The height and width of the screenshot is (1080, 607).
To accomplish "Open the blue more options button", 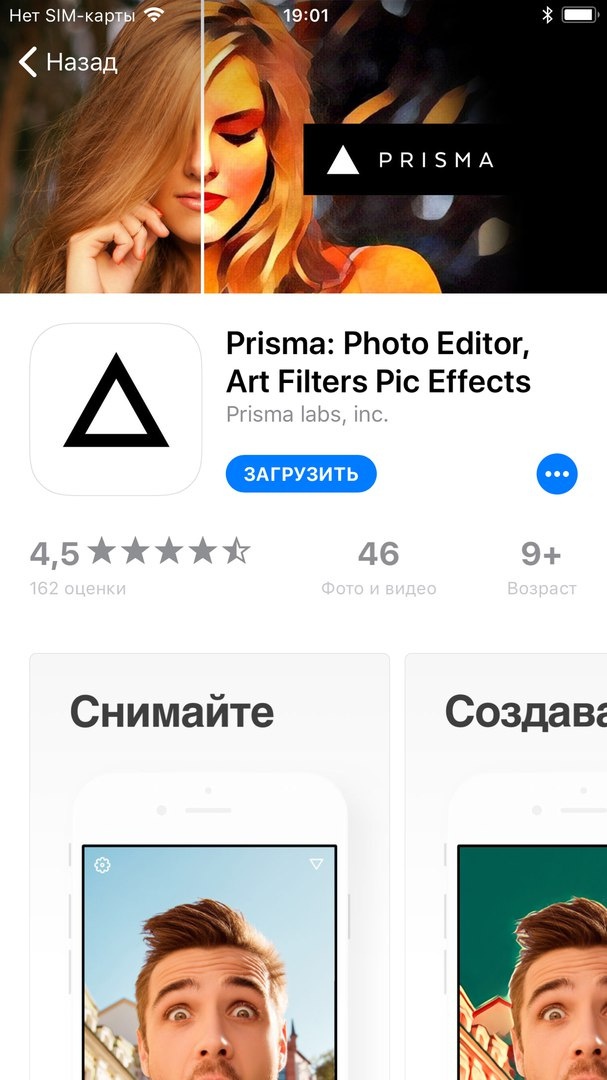I will pyautogui.click(x=557, y=474).
